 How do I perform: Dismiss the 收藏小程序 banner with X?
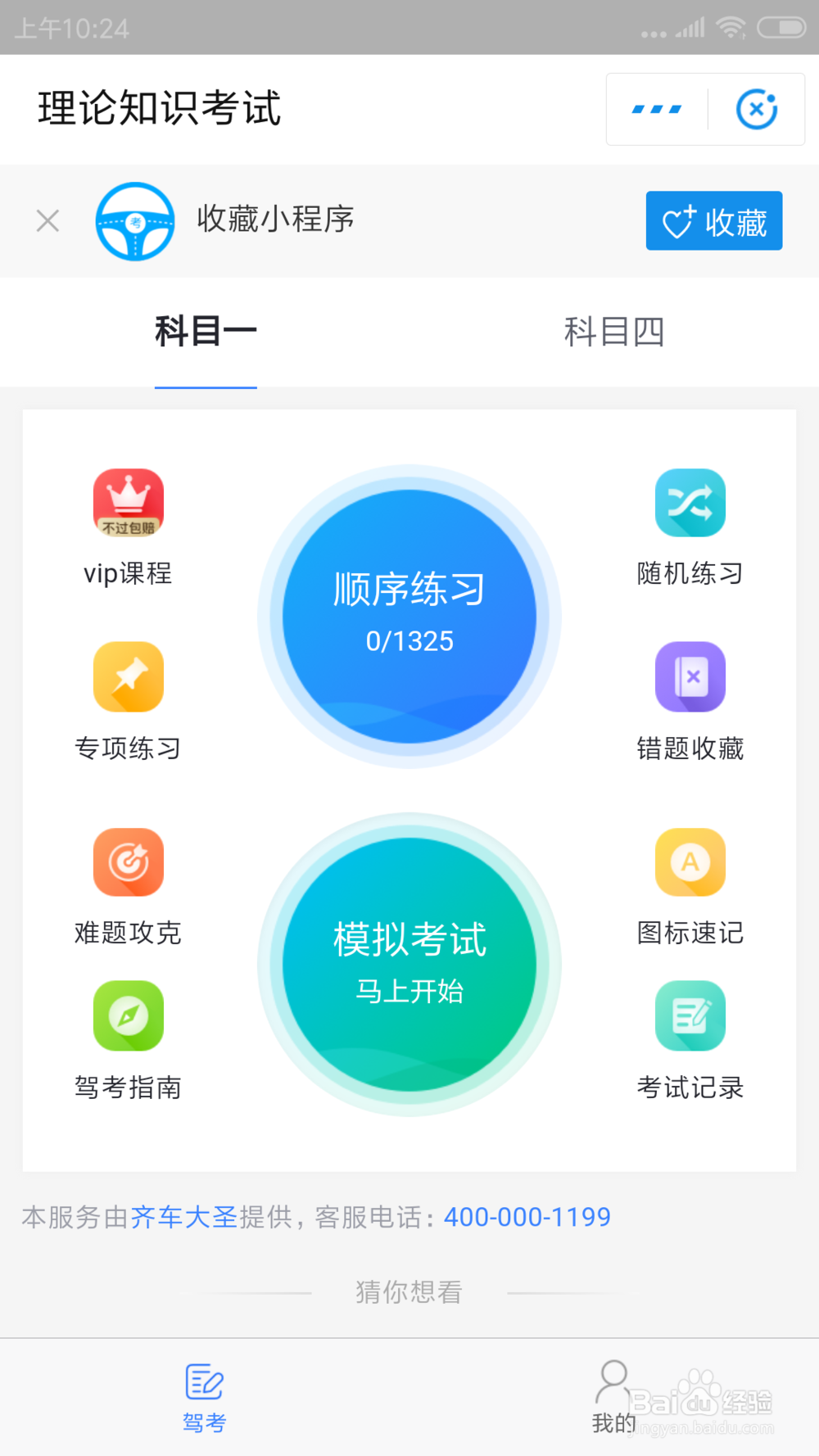point(47,220)
